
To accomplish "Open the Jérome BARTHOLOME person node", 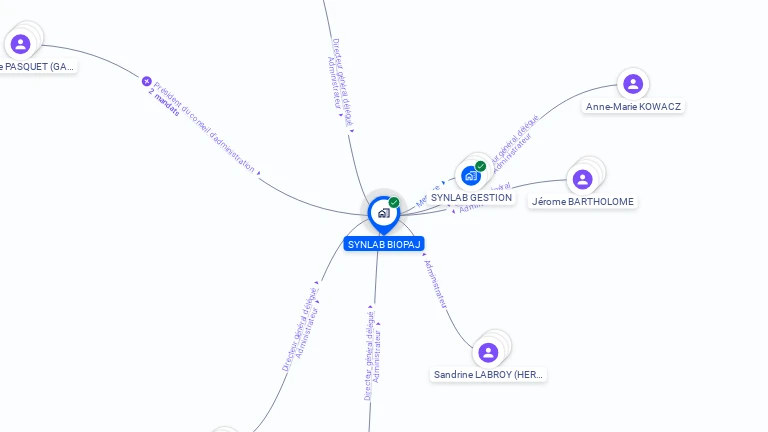I will click(x=583, y=179).
